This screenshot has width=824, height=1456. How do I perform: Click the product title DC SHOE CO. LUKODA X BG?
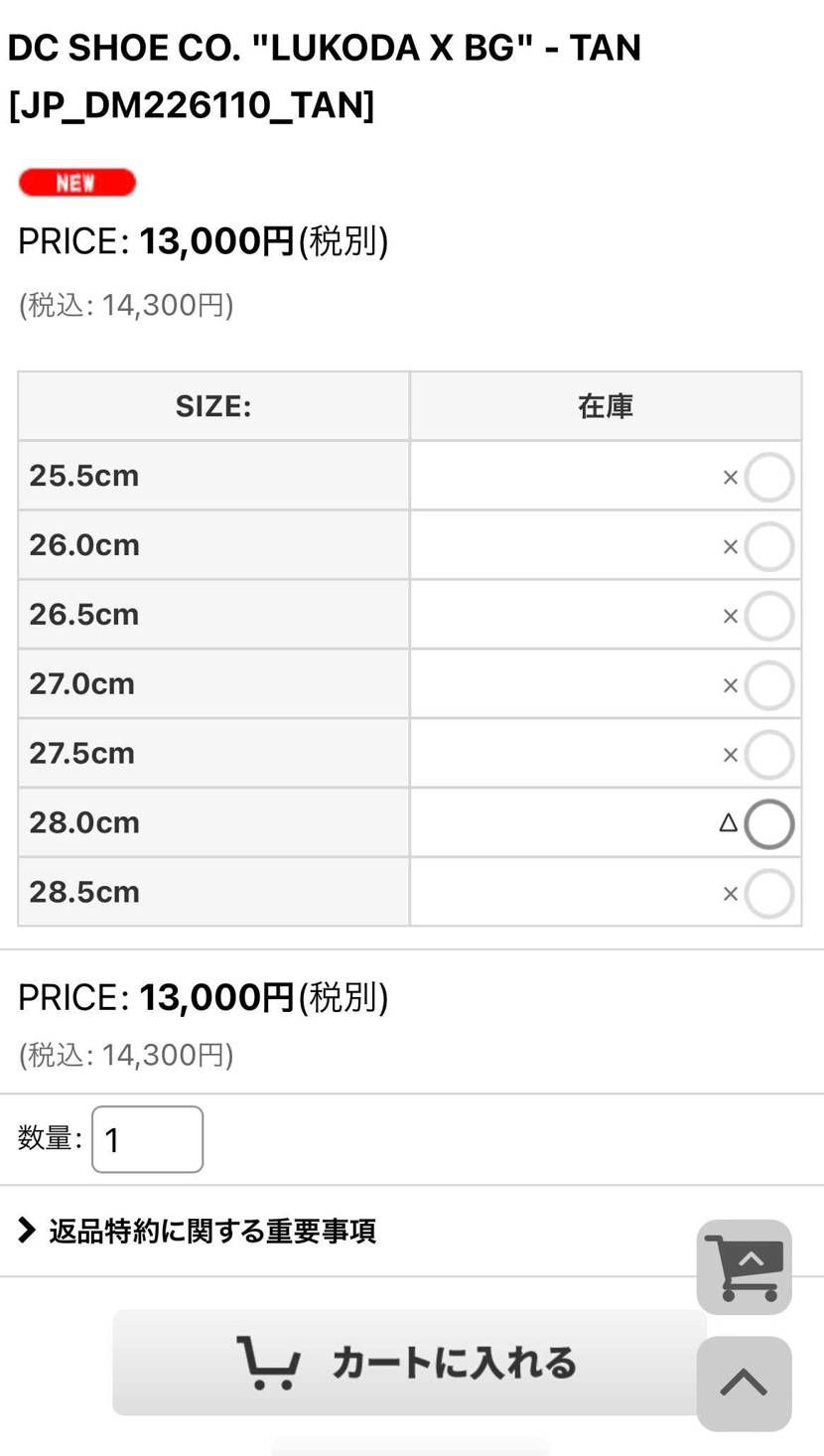pos(323,47)
